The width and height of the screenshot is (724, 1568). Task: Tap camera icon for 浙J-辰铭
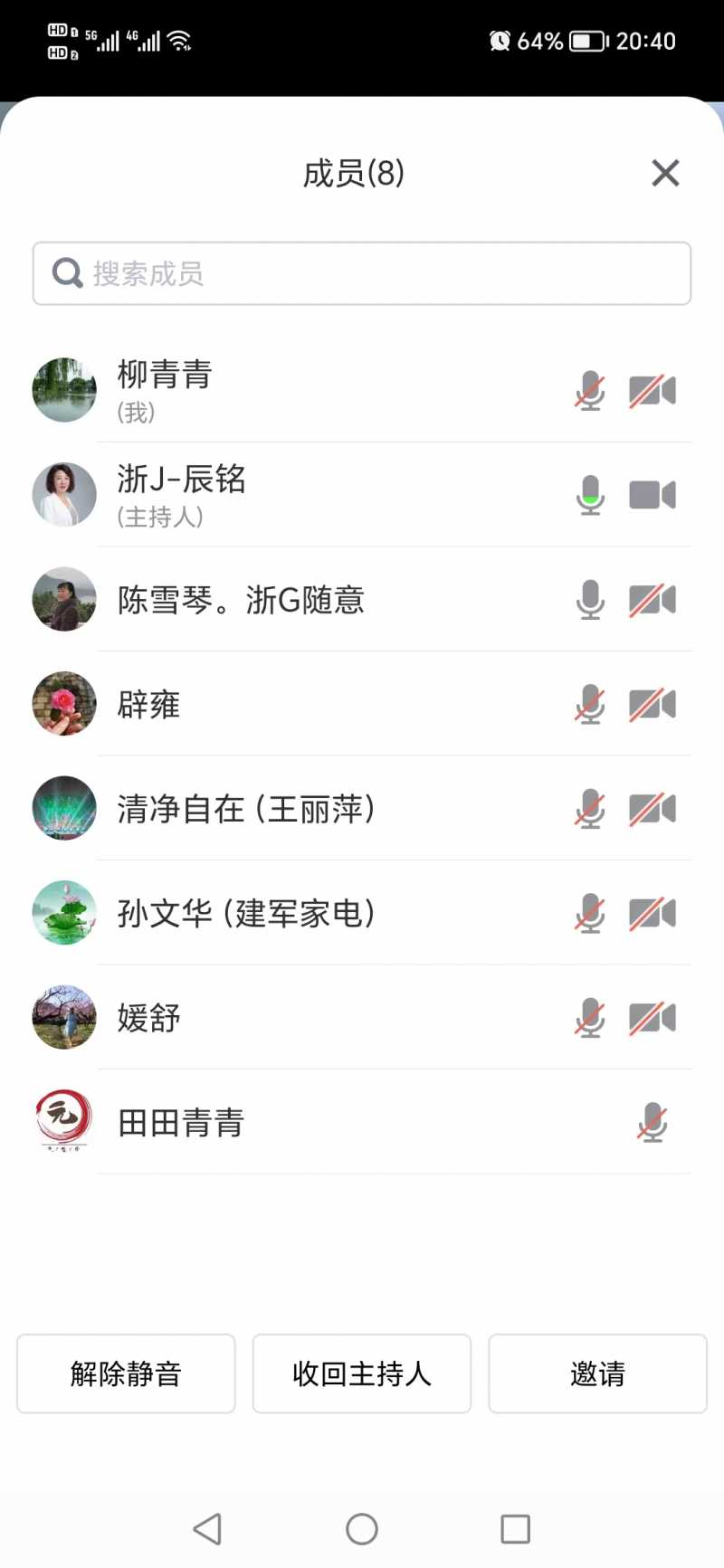coord(653,495)
